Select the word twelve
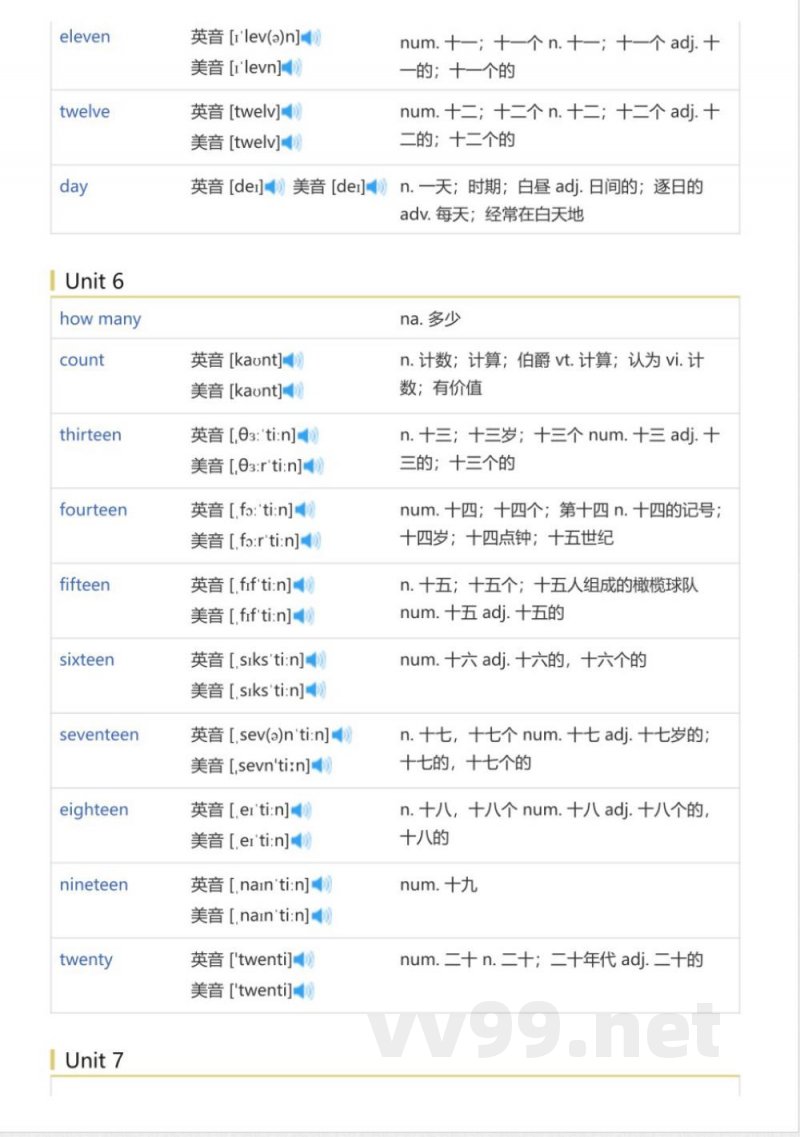This screenshot has height=1137, width=800. [84, 111]
